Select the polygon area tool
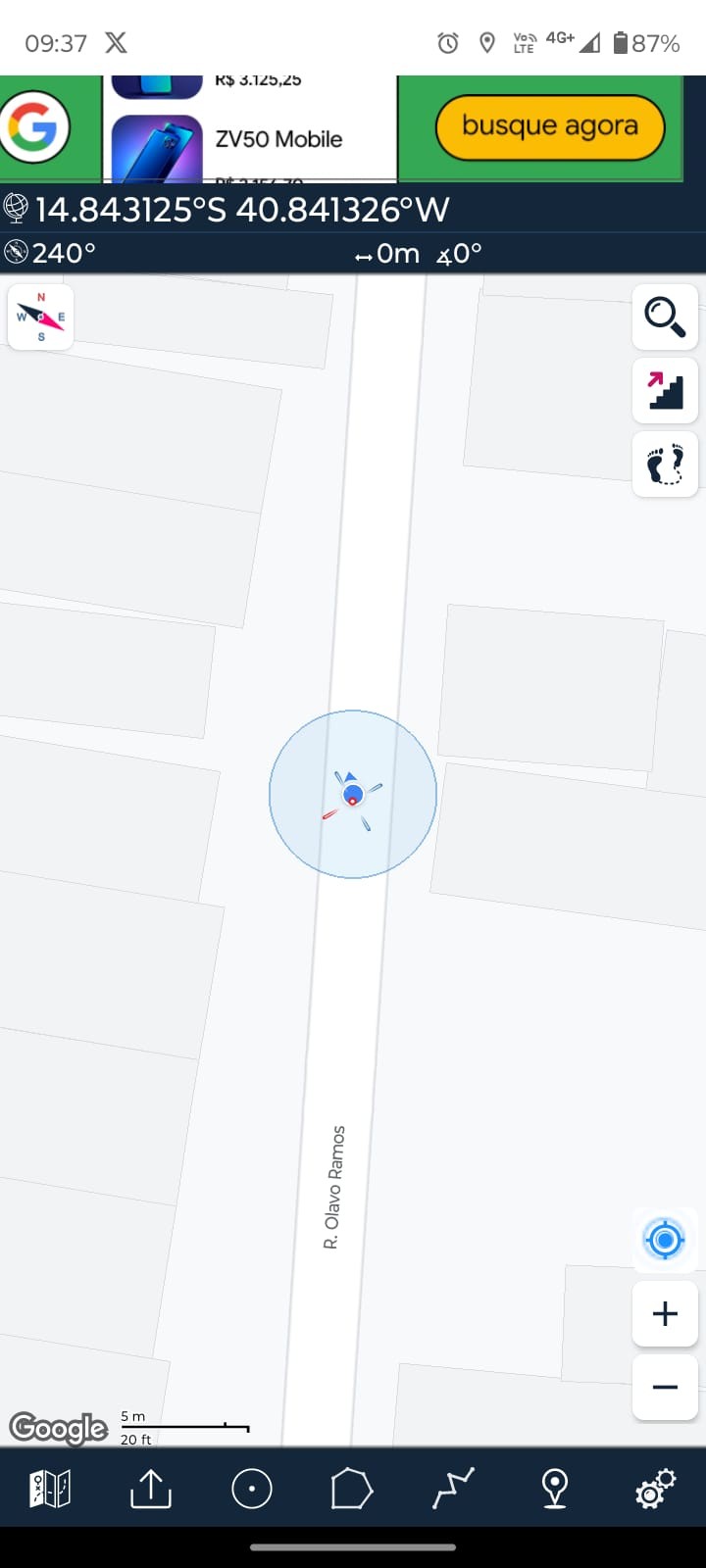The width and height of the screenshot is (706, 1568). point(352,1489)
